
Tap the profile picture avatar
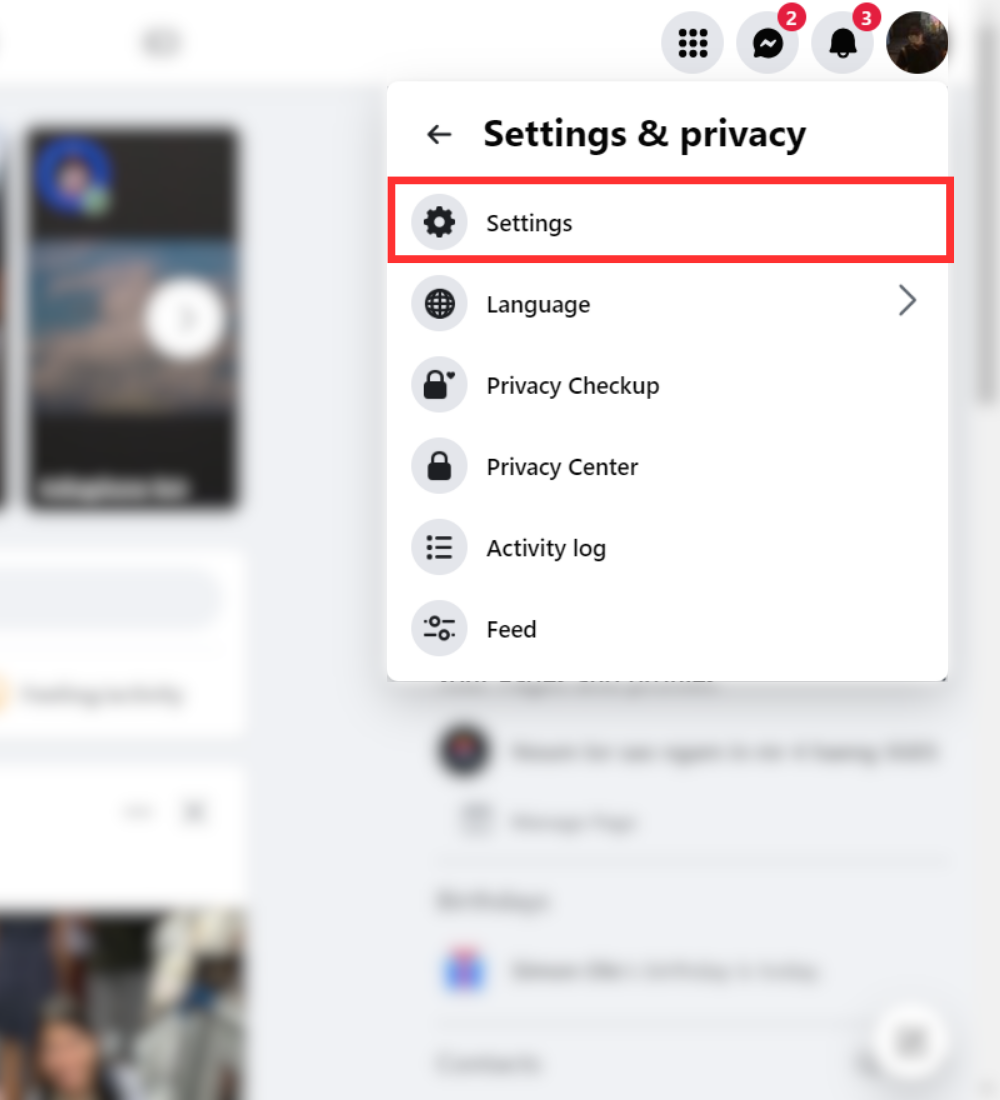tap(917, 43)
